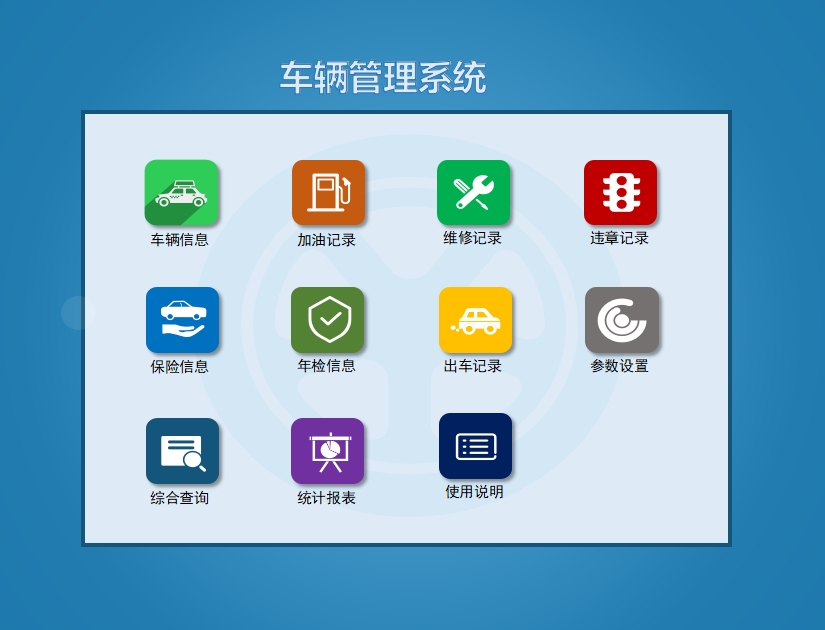Open 综合查询 combined search
The height and width of the screenshot is (630, 825).
tap(182, 451)
